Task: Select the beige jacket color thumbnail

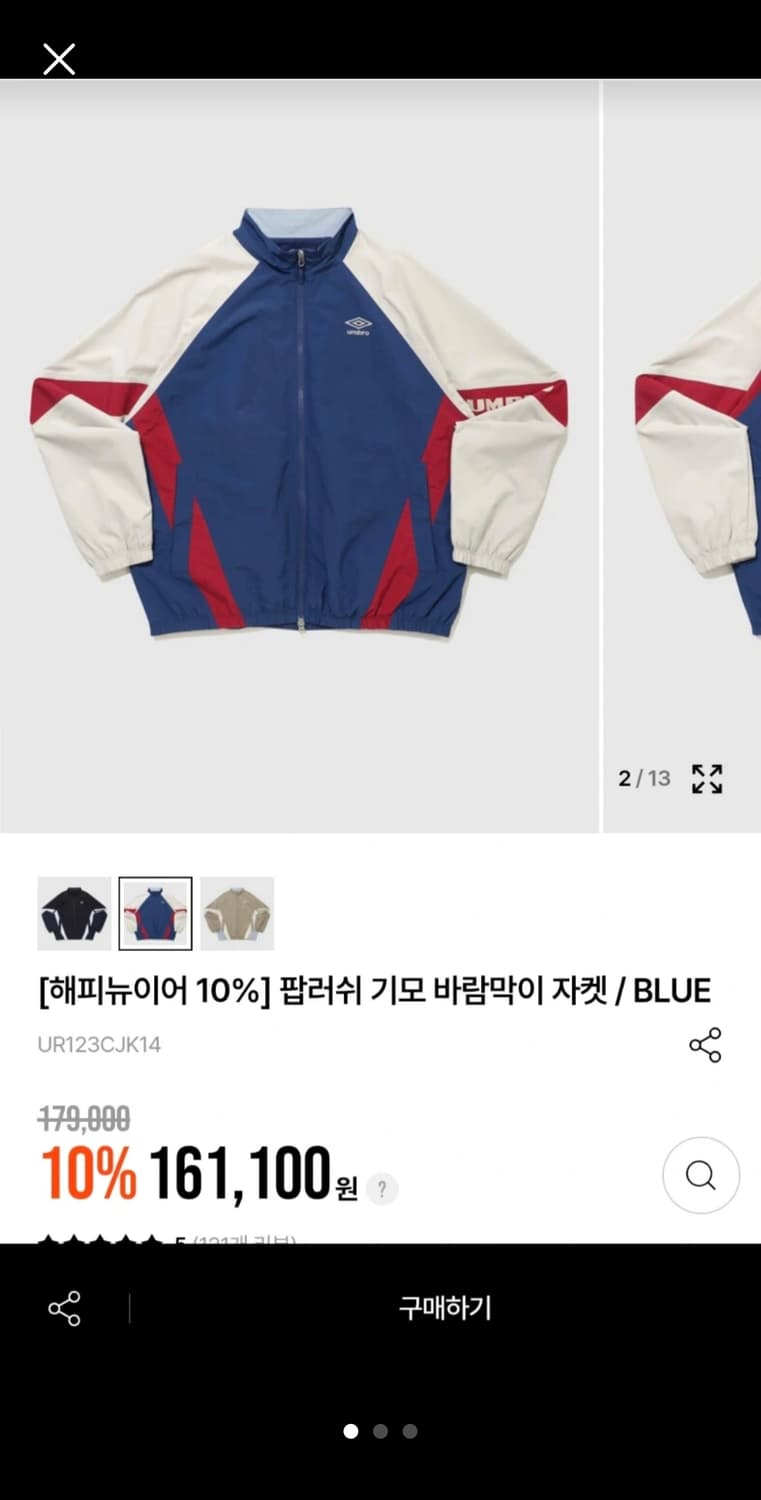Action: 236,911
